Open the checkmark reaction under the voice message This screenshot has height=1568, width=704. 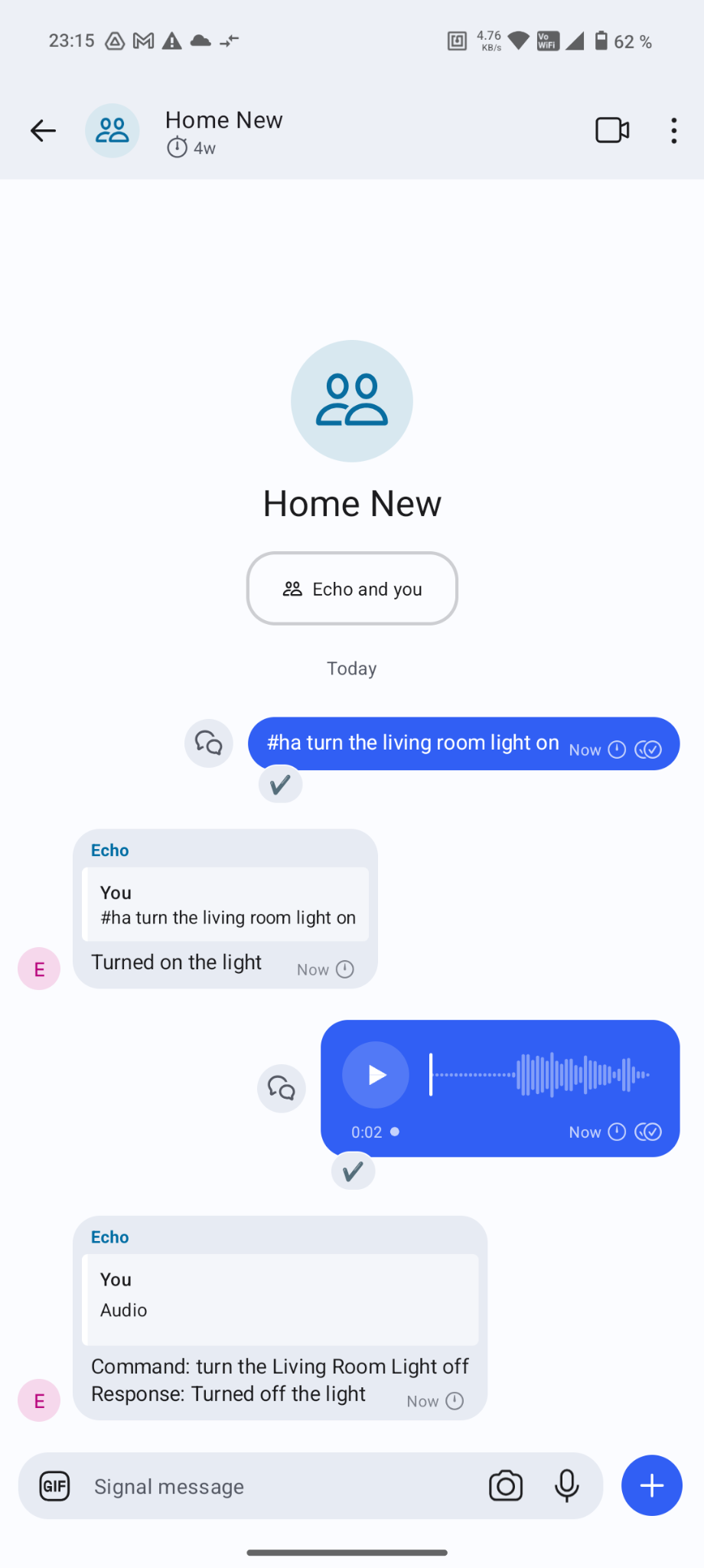pos(353,1171)
